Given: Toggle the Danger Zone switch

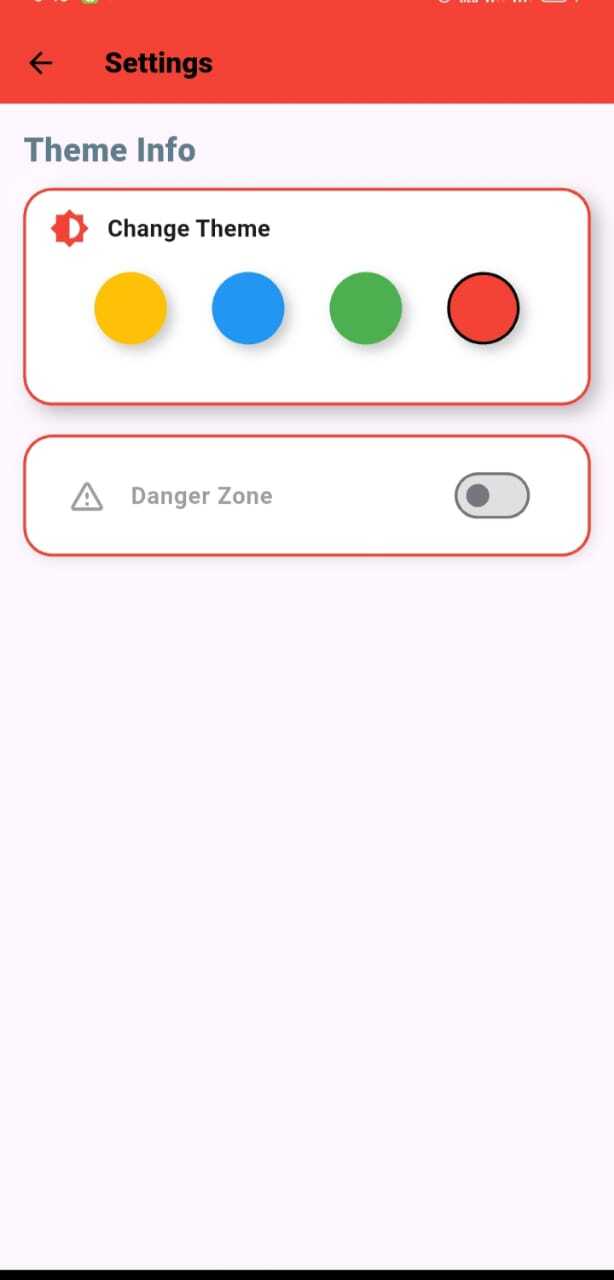Looking at the screenshot, I should (x=491, y=496).
